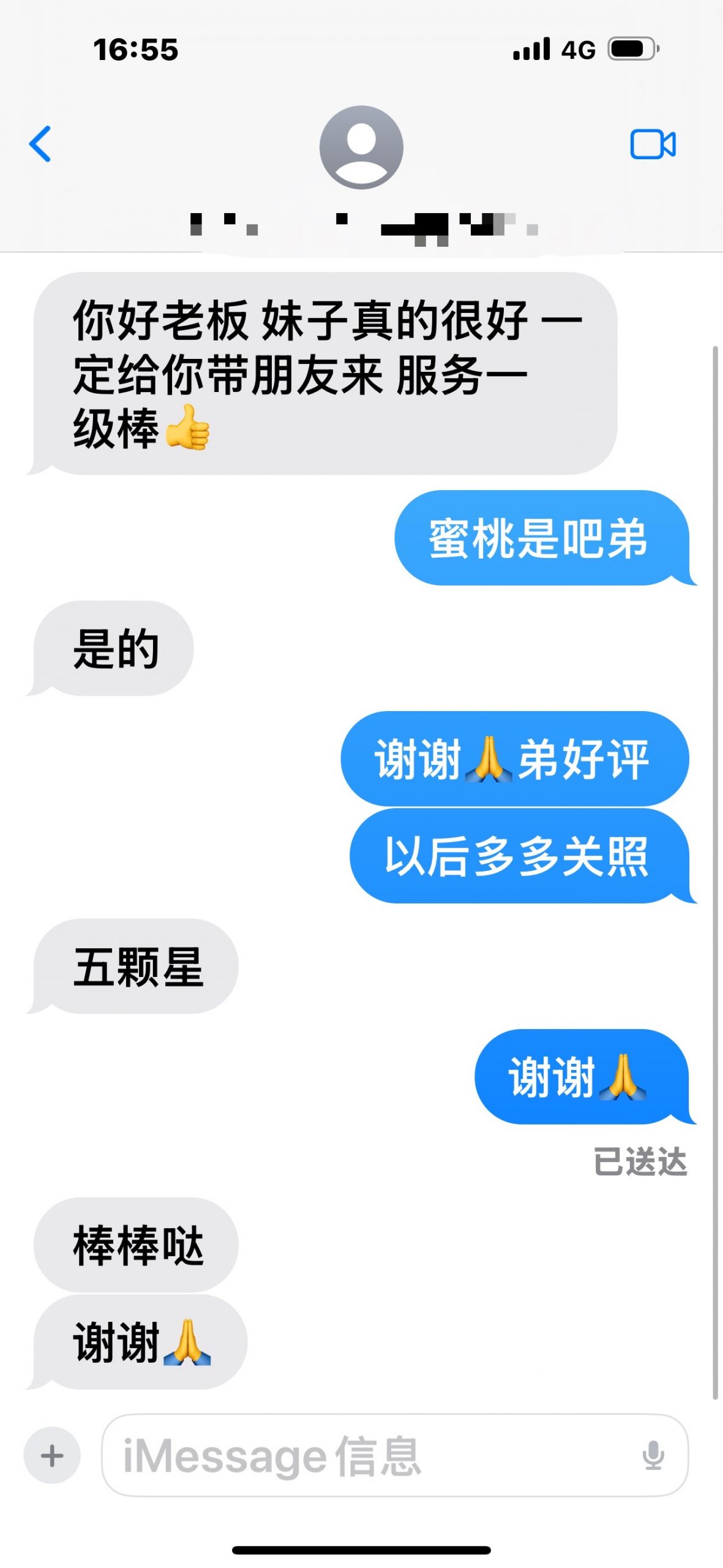
Task: Start a FaceTime video call
Action: click(x=653, y=145)
